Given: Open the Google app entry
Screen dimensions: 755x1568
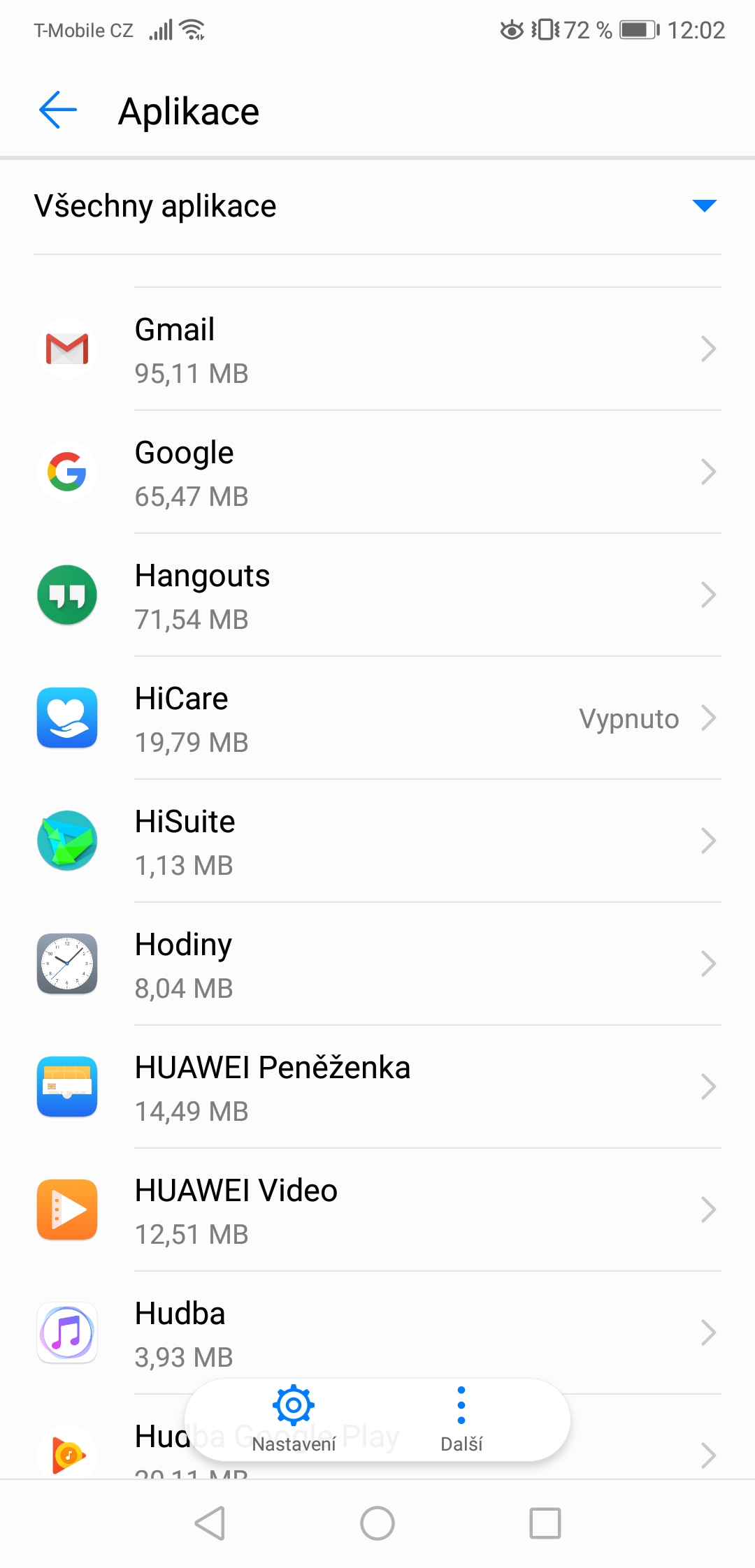Looking at the screenshot, I should [377, 472].
